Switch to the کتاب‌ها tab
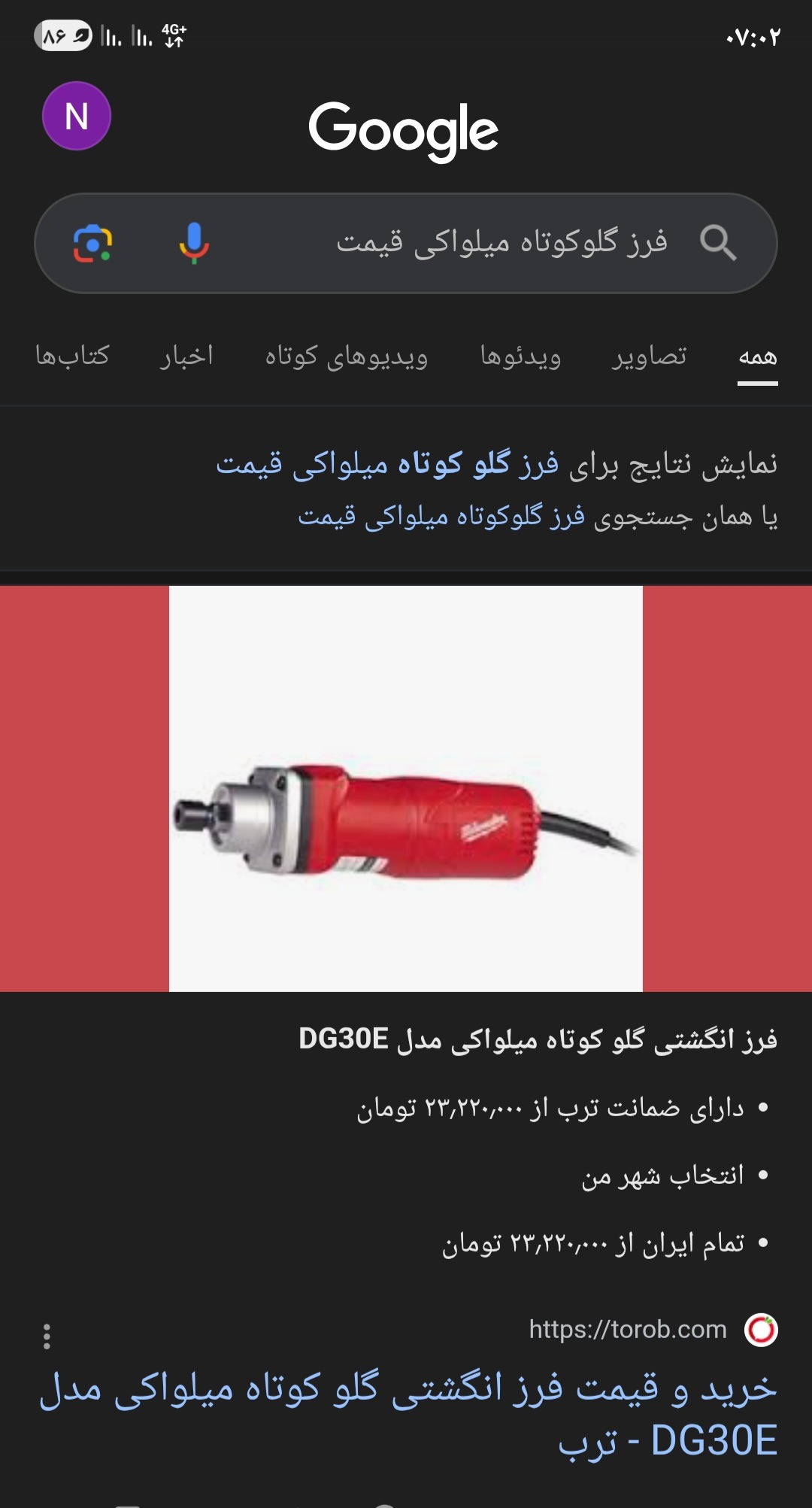The width and height of the screenshot is (812, 1508). click(72, 356)
